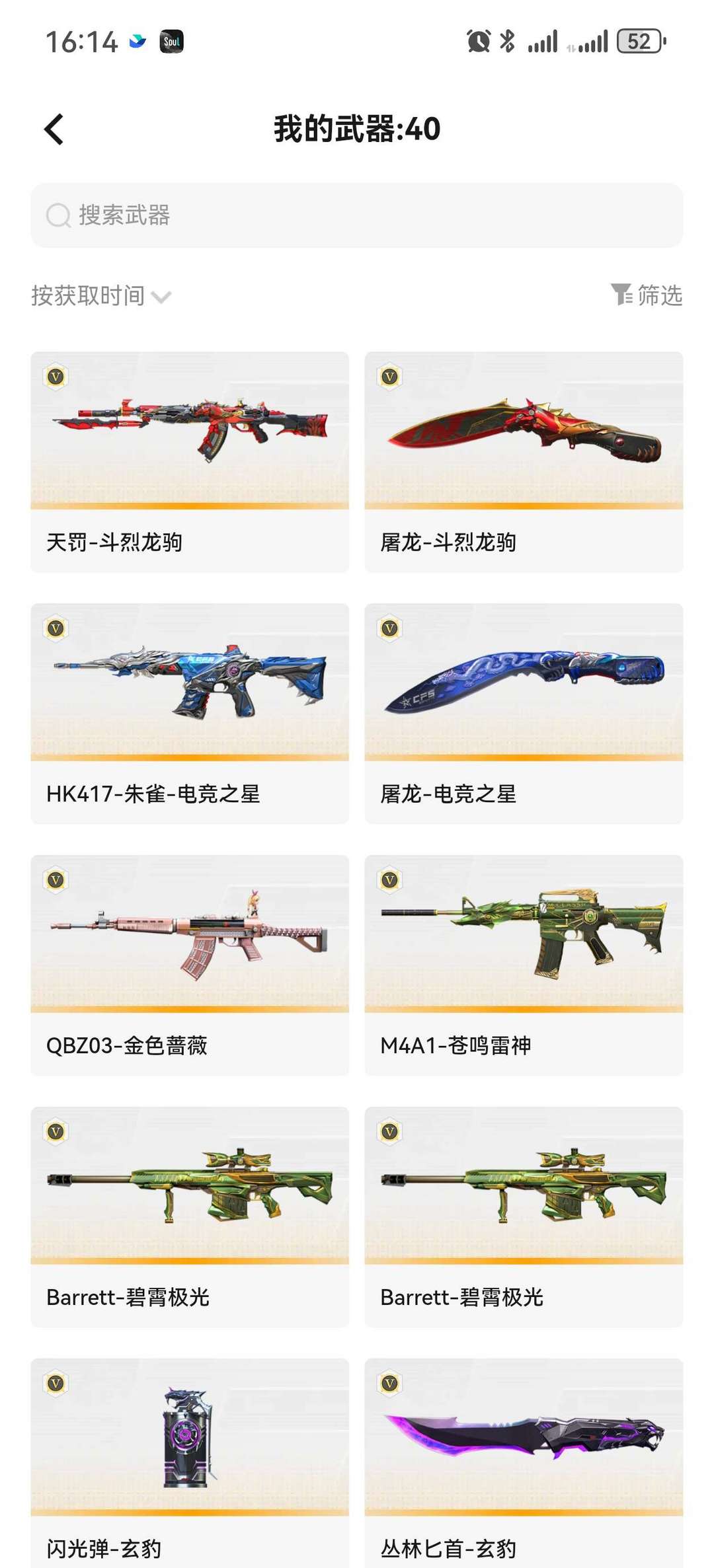Screen dimensions: 714x1568
Task: Open the 按获取时间 sort dropdown
Action: pos(93,297)
